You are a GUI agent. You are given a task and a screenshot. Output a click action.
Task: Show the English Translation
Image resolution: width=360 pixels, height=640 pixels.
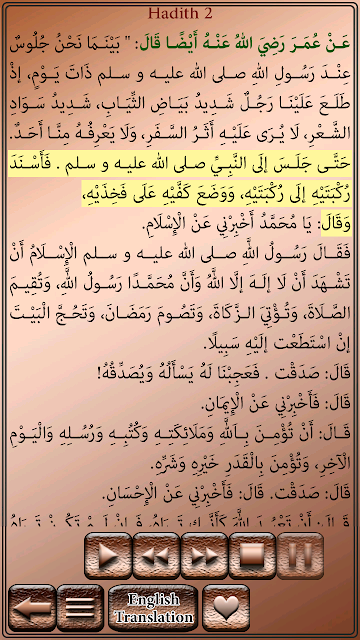click(x=153, y=608)
